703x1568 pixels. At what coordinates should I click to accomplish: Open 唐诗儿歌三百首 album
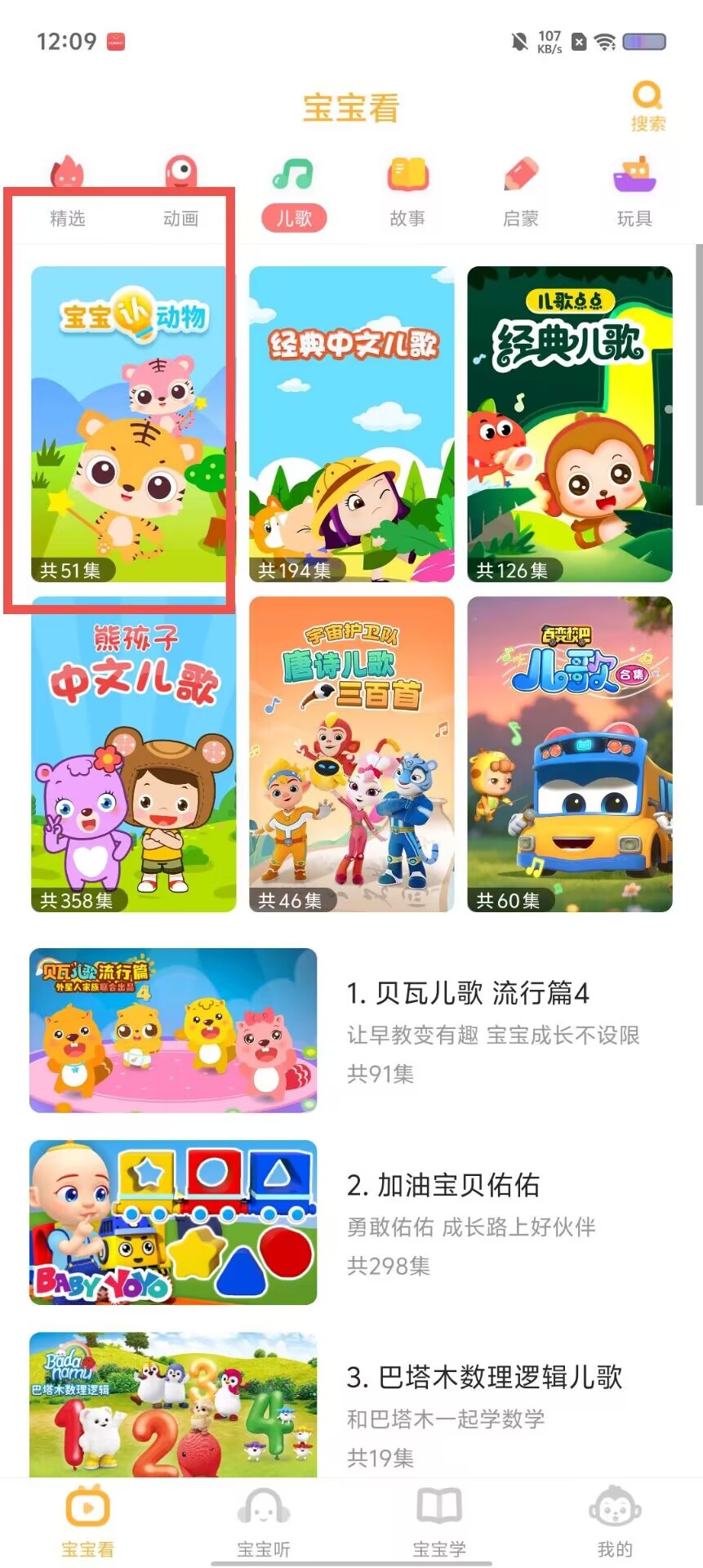click(352, 754)
